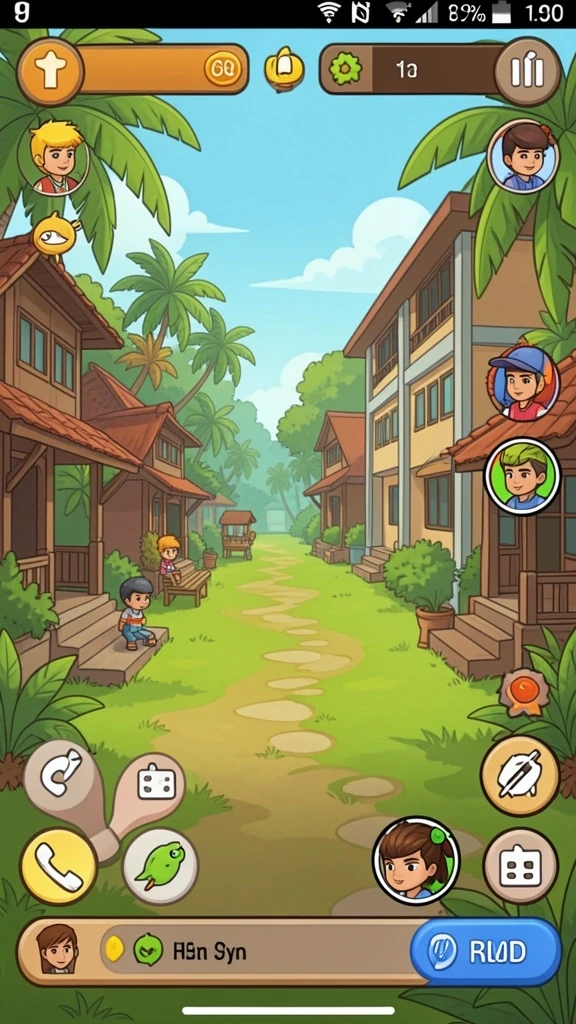The image size is (576, 1024).
Task: Select the green-haired character avatar
Action: pyautogui.click(x=522, y=476)
